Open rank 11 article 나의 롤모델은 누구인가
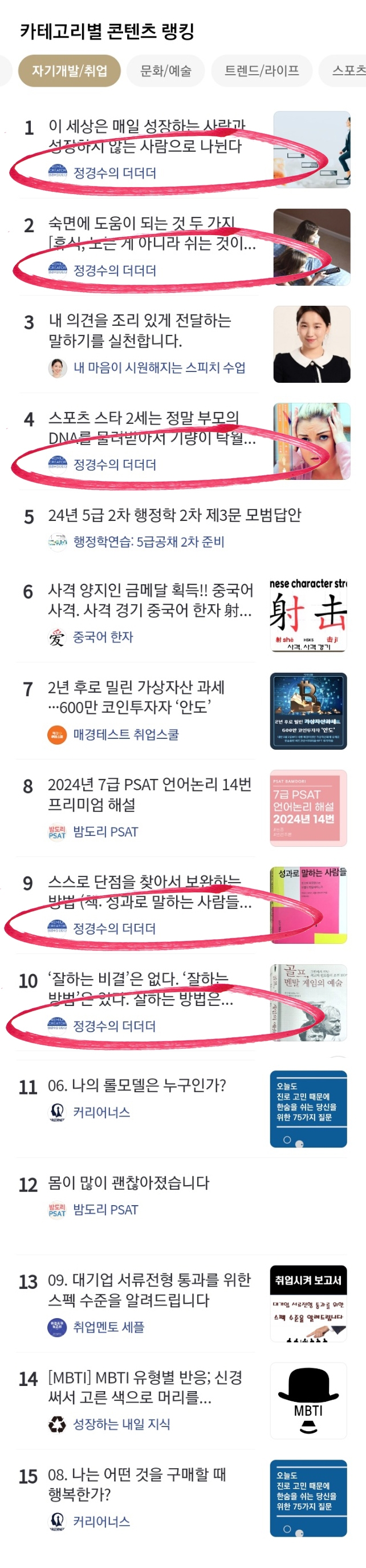 (x=137, y=1085)
